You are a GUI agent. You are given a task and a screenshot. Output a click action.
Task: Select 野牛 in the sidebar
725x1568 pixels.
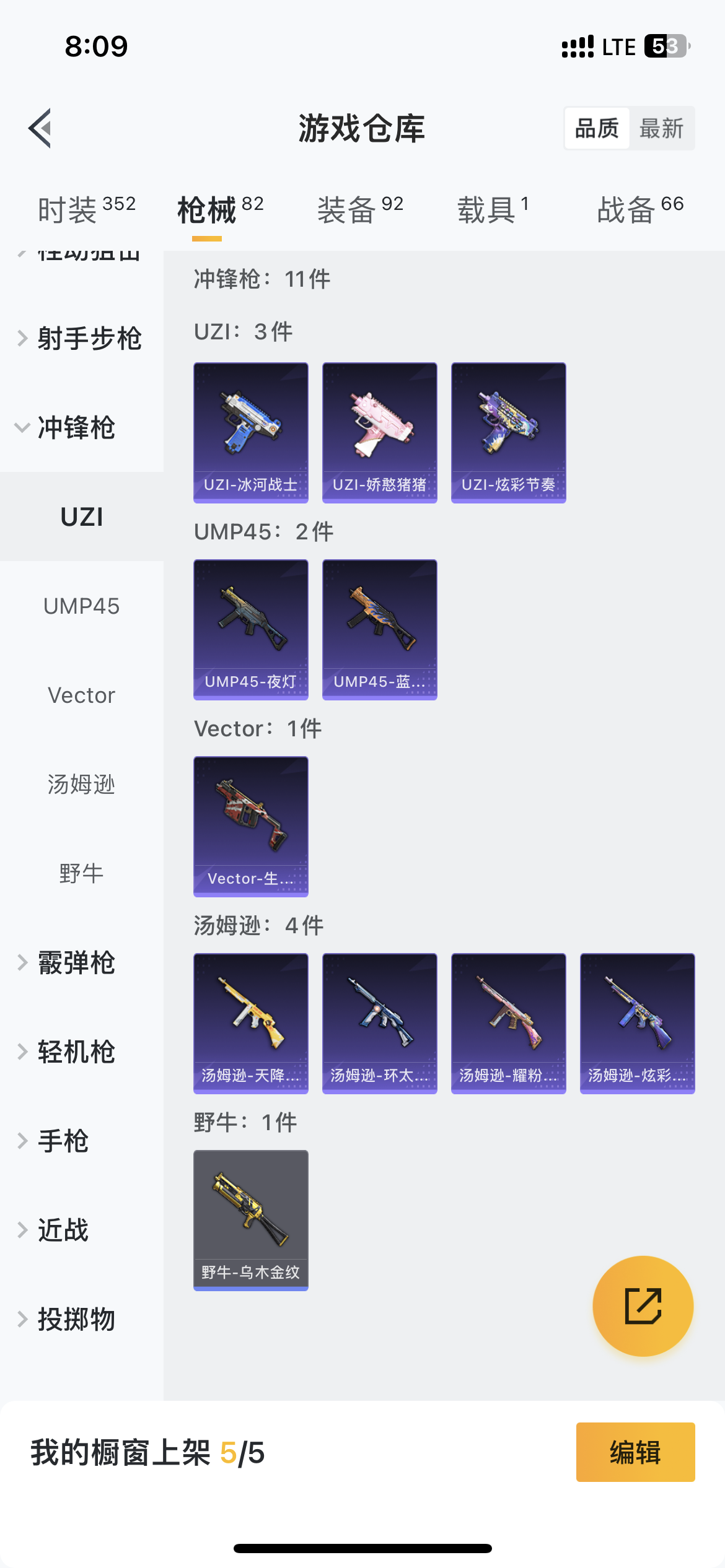82,874
